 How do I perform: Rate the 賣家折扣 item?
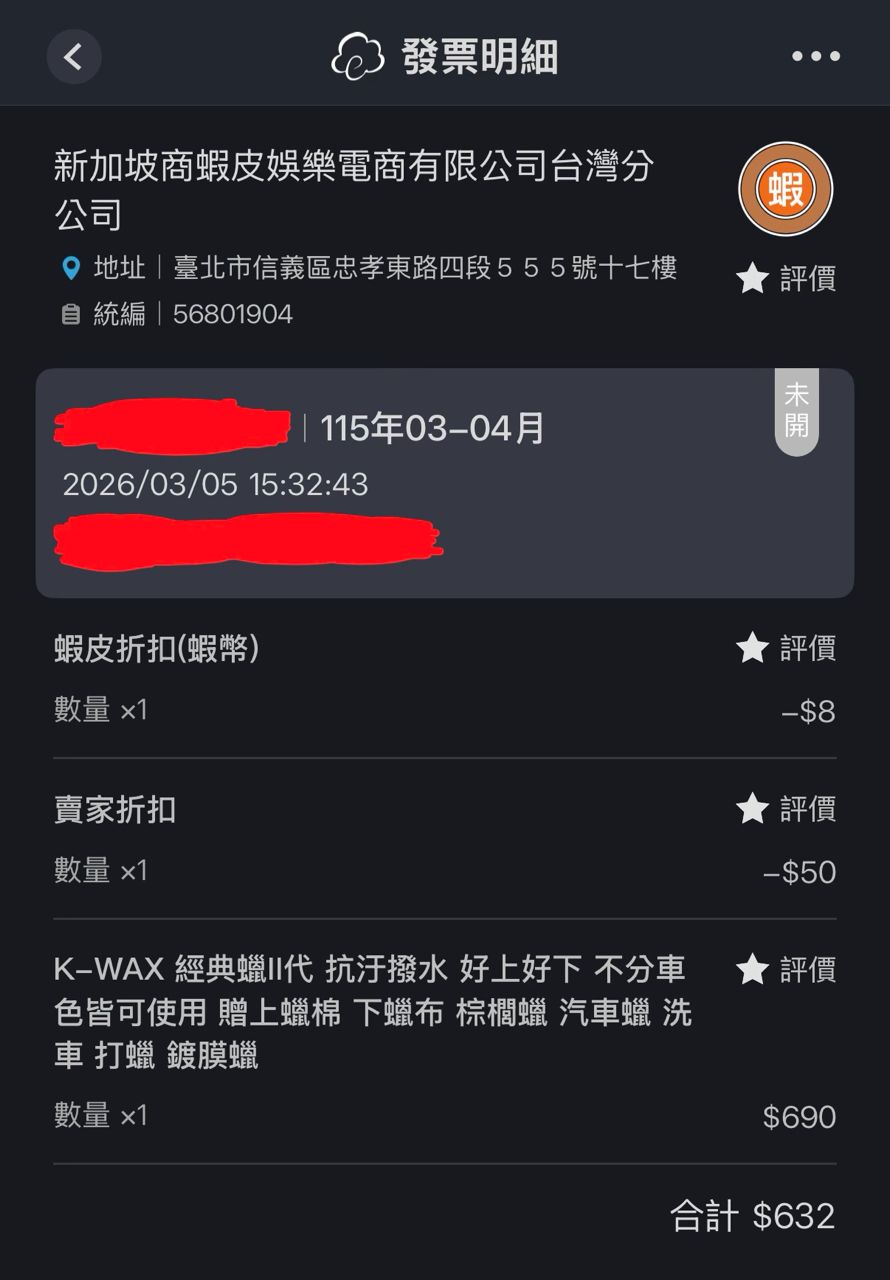click(x=786, y=809)
